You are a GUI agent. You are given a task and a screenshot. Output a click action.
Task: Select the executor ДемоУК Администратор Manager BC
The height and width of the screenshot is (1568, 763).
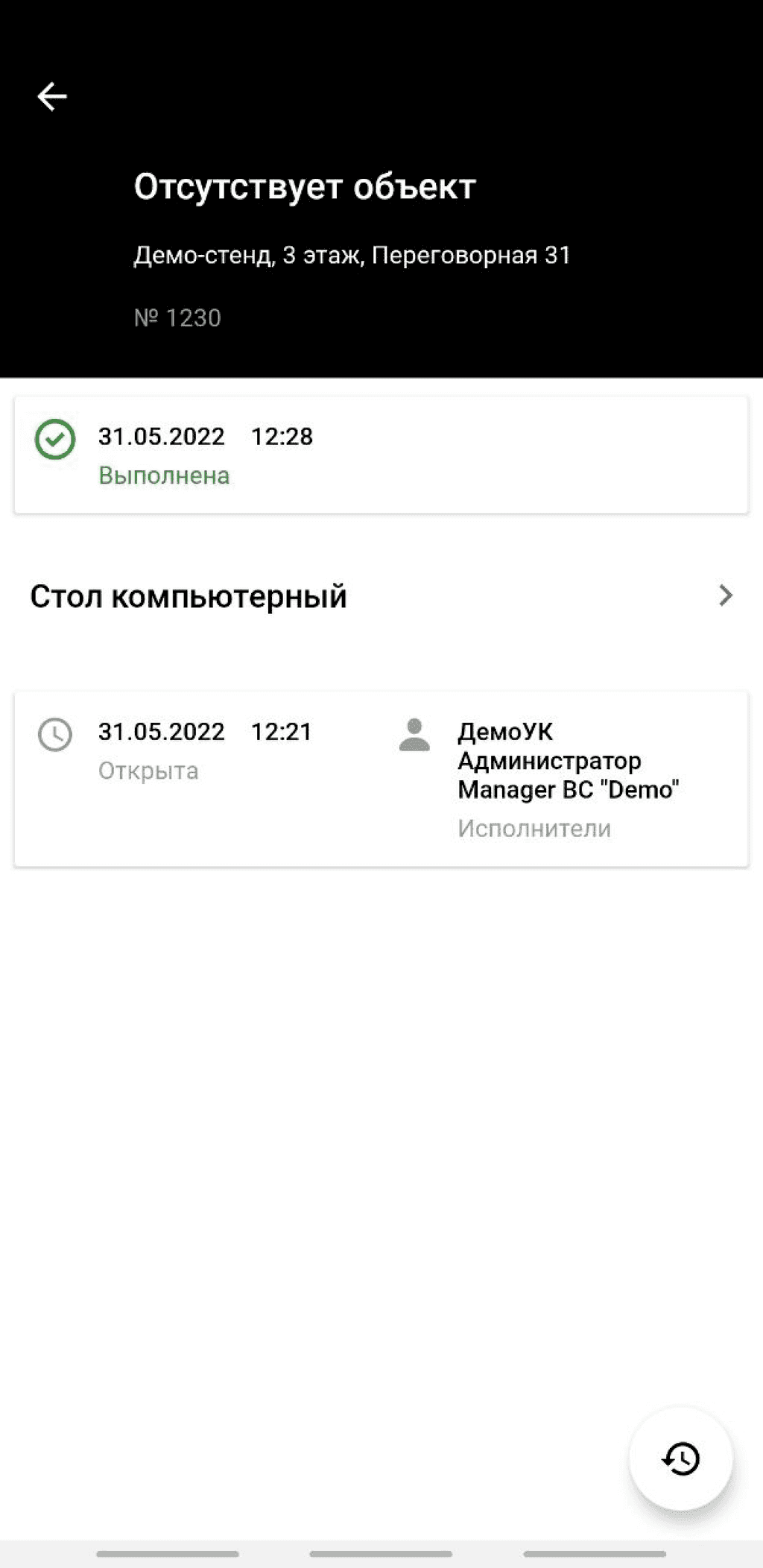568,760
